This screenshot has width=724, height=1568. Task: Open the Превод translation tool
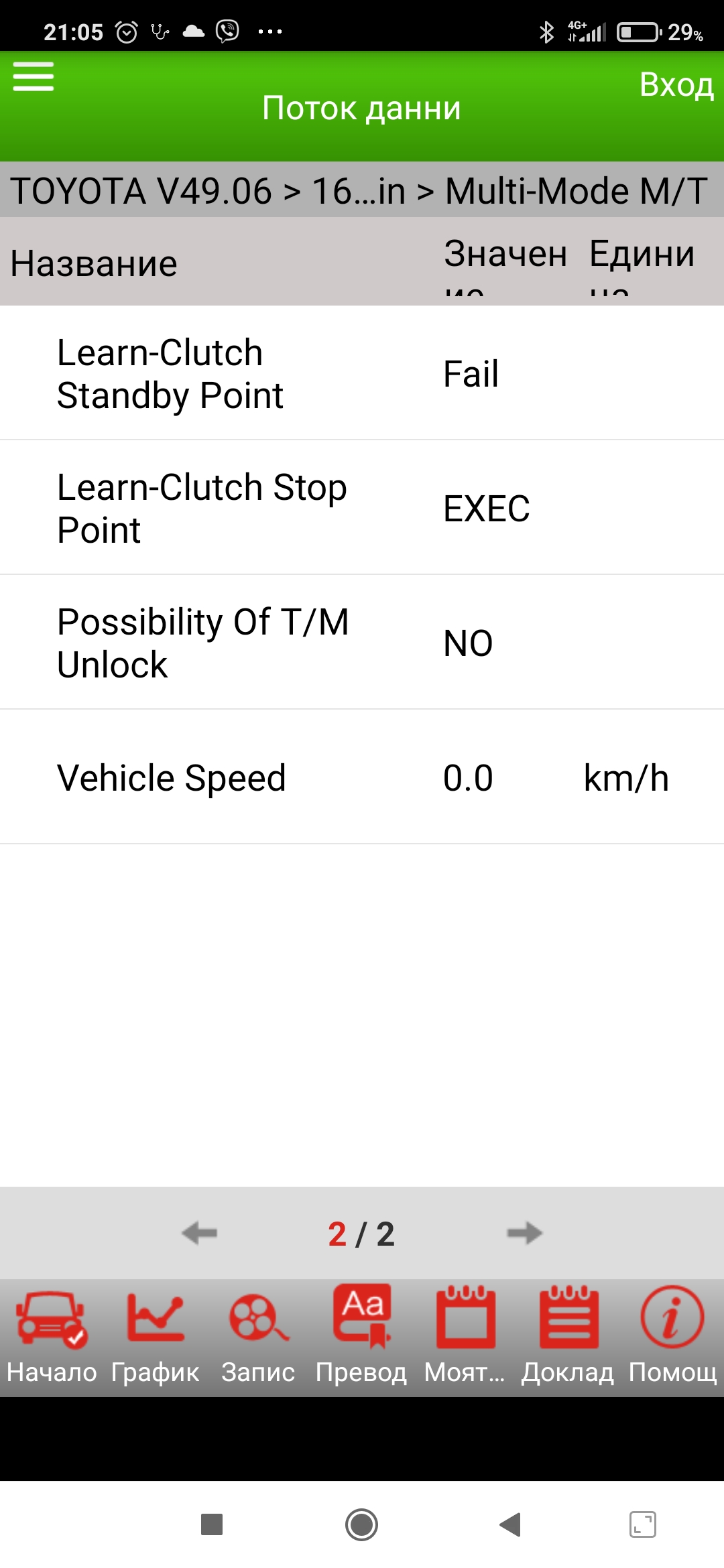tap(361, 1335)
